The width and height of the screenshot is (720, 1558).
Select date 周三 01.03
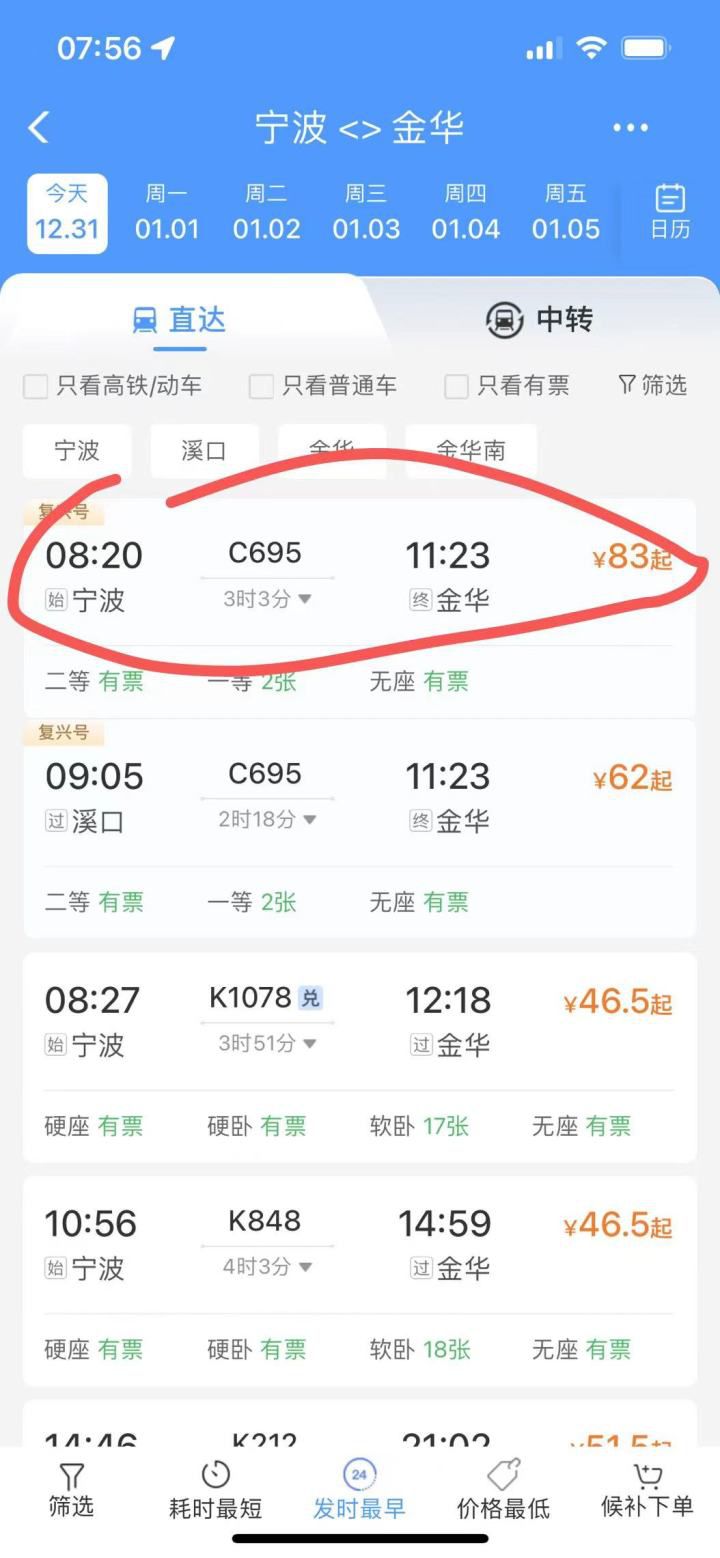[366, 212]
